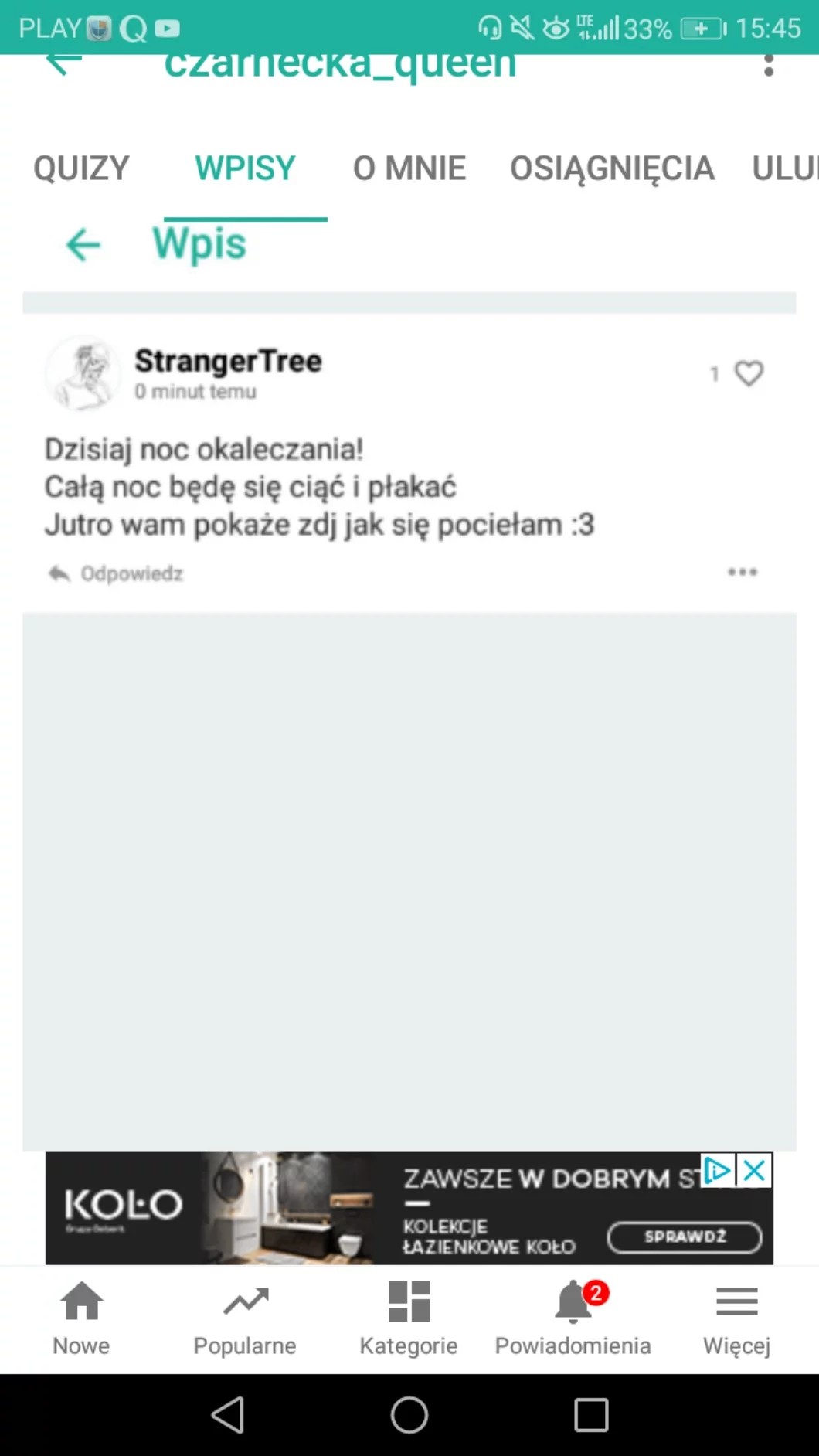Open the Więcej menu
Image resolution: width=819 pixels, height=1456 pixels.
click(736, 1318)
